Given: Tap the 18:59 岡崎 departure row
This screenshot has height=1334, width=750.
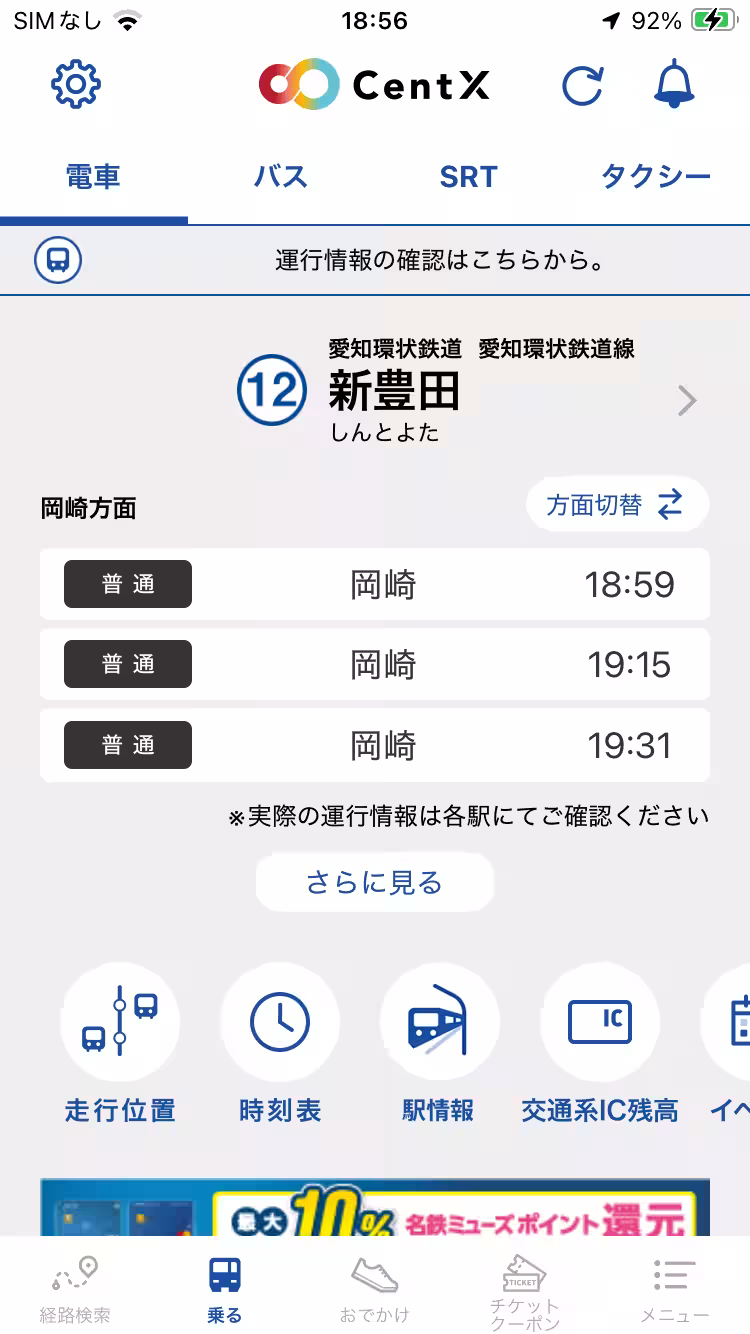Looking at the screenshot, I should [375, 585].
